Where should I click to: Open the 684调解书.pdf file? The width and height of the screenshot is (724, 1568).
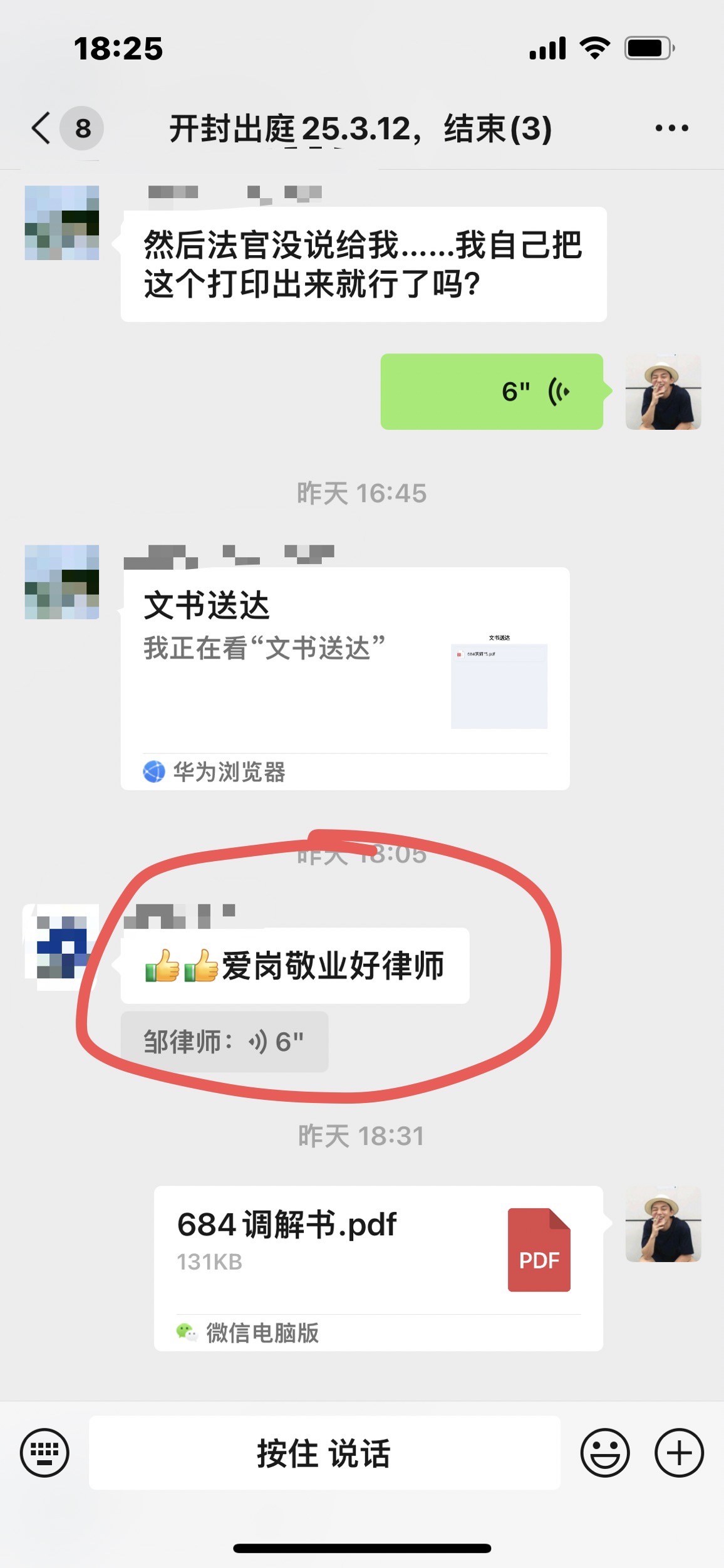pos(378,1268)
